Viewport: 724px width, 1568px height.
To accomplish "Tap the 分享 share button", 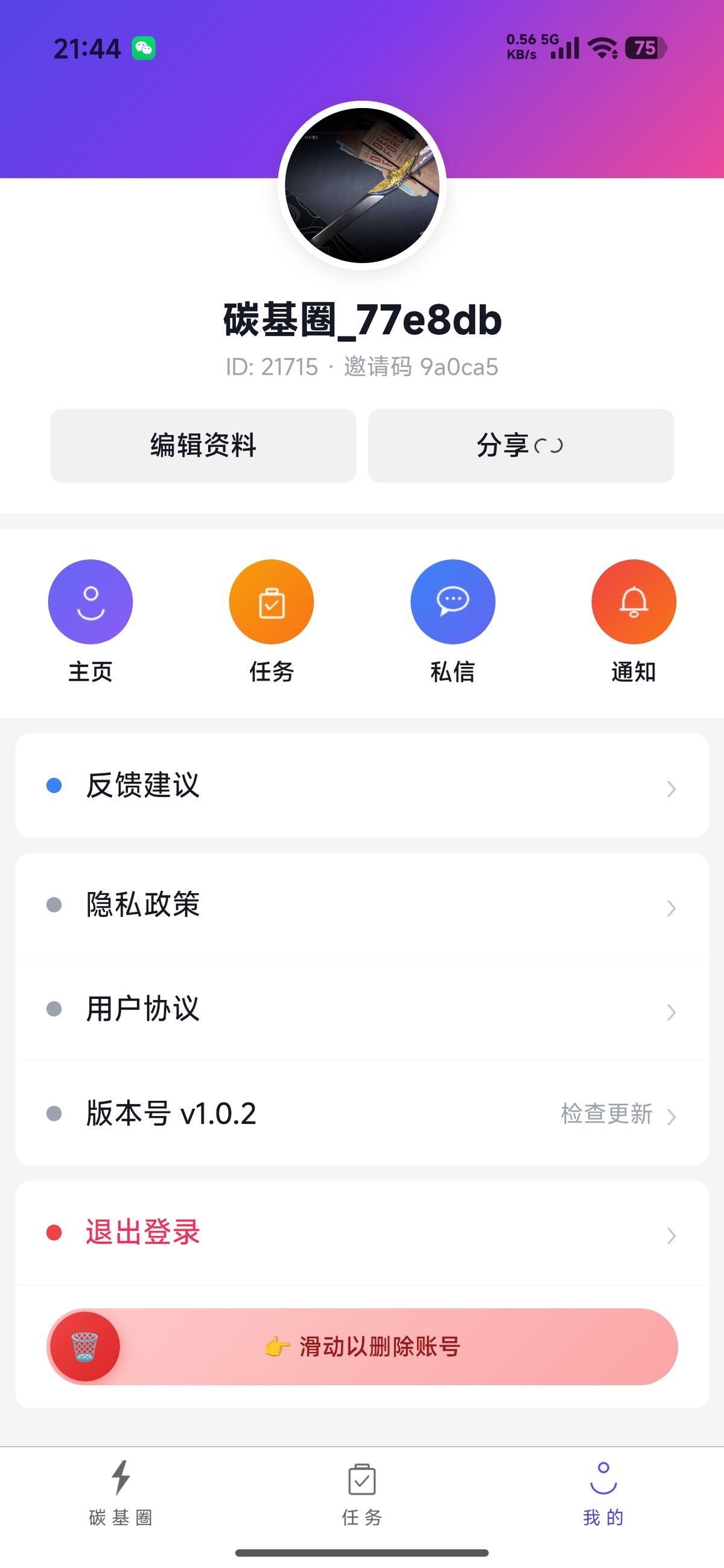I will point(521,445).
